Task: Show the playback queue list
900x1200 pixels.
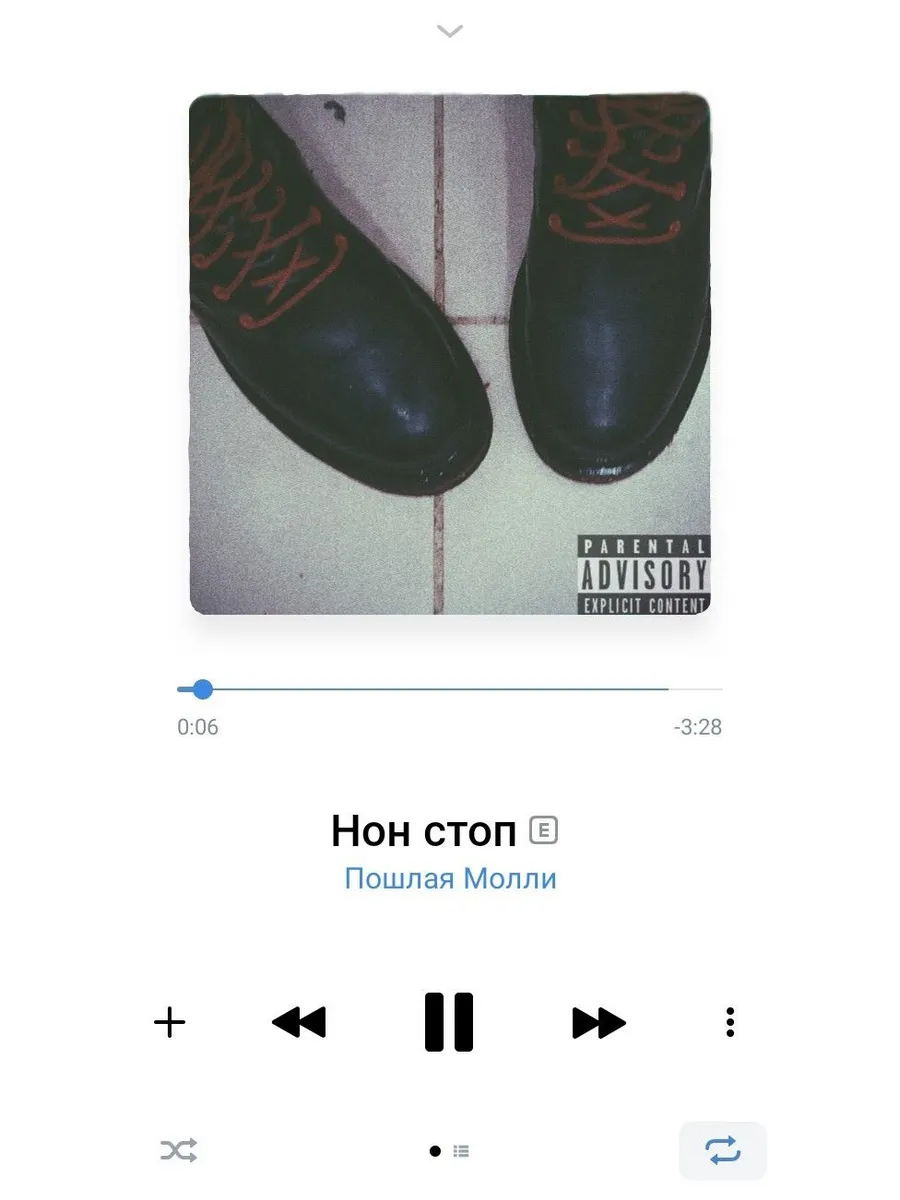Action: tap(461, 1151)
